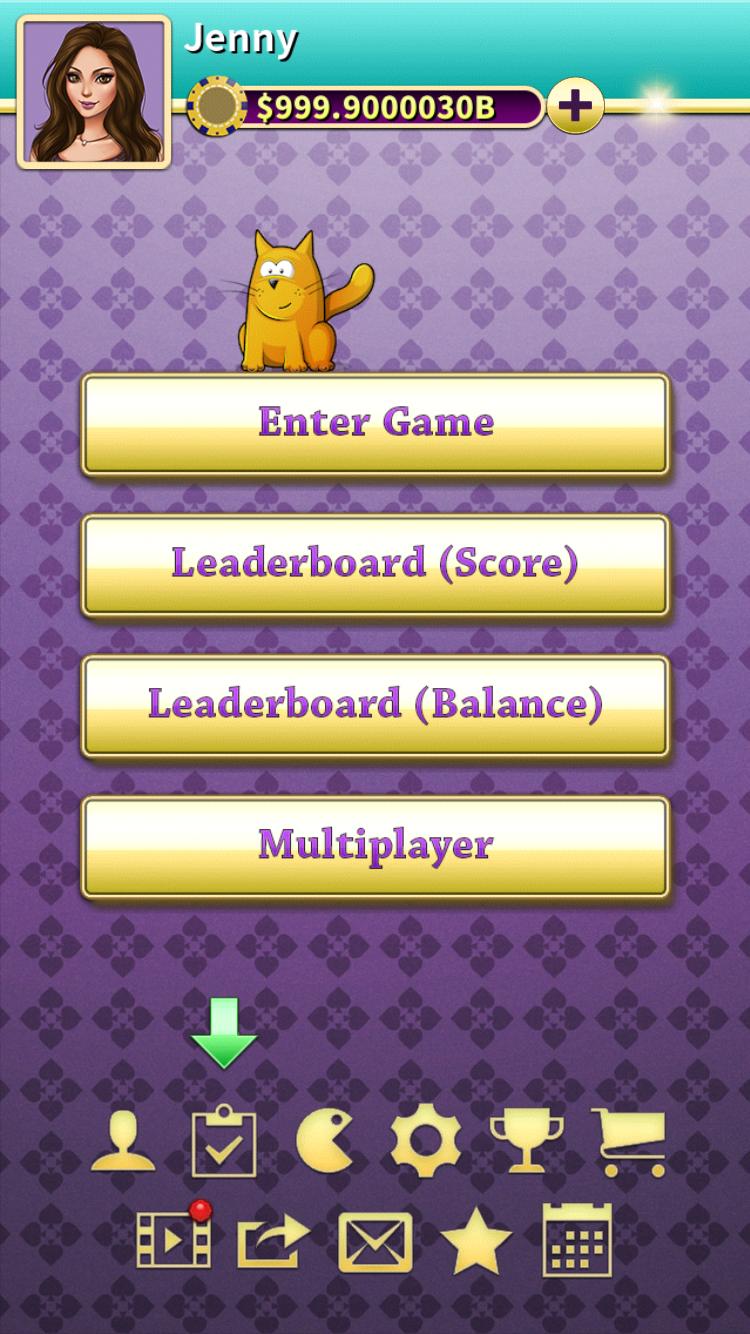
Task: Add more chips with the plus button
Action: click(x=574, y=106)
